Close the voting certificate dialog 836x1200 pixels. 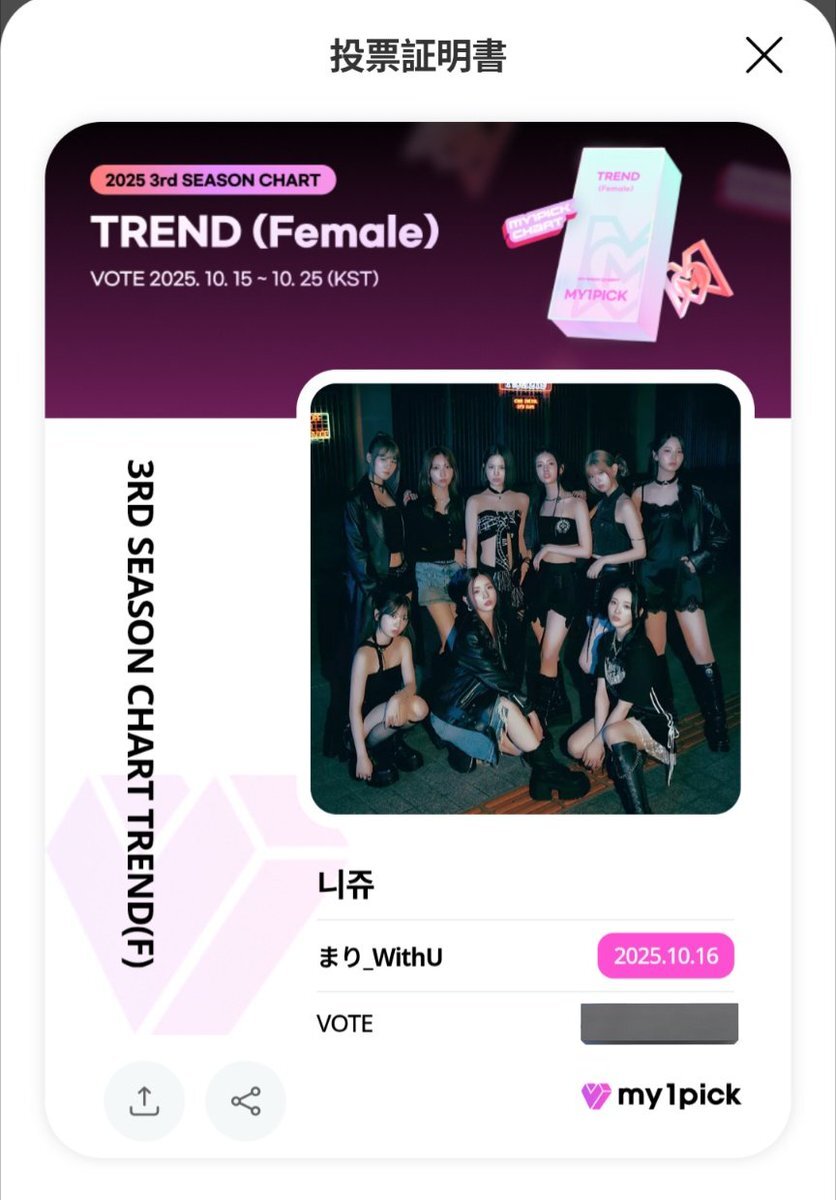(x=764, y=56)
